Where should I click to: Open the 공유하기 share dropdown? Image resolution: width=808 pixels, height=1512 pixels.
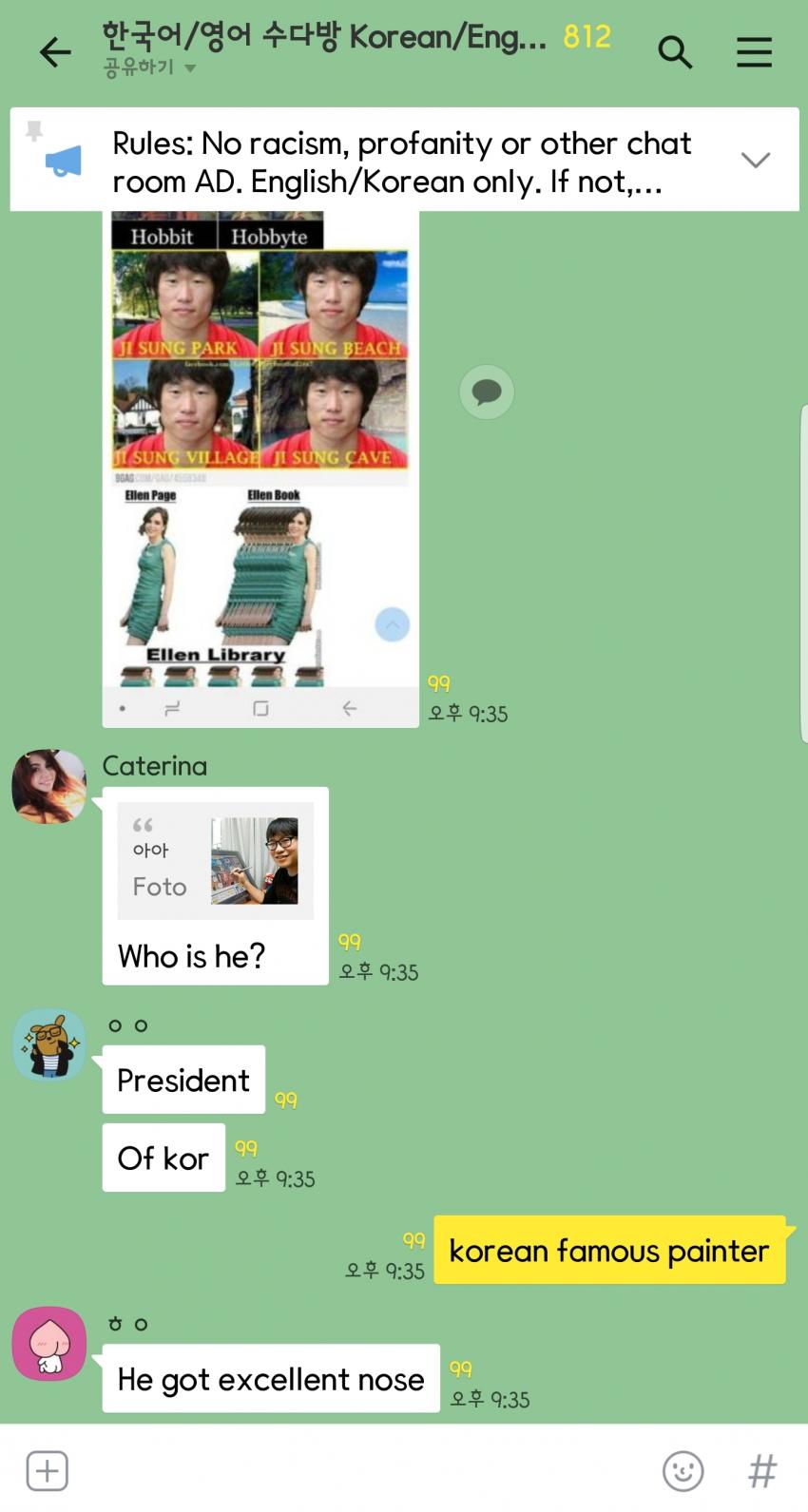[149, 68]
